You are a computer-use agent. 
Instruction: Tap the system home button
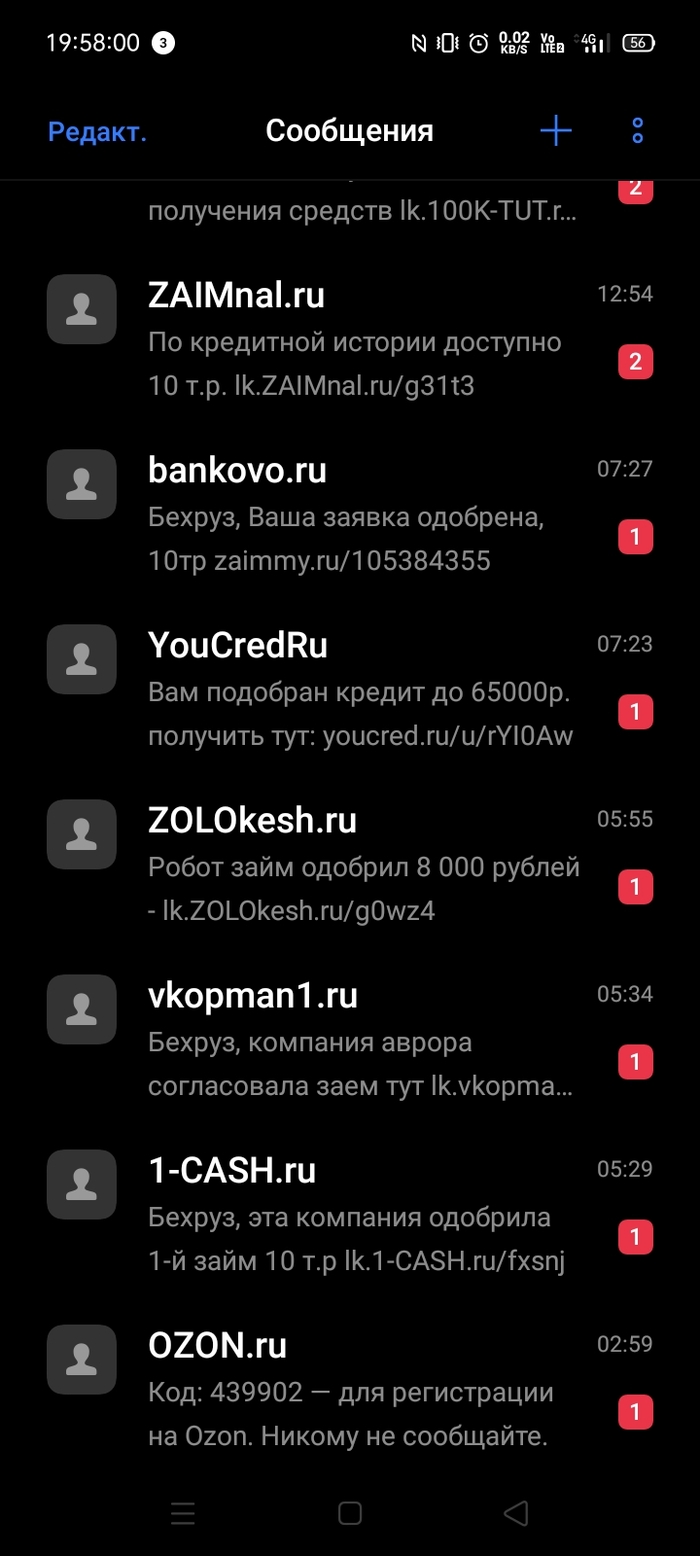(350, 1514)
